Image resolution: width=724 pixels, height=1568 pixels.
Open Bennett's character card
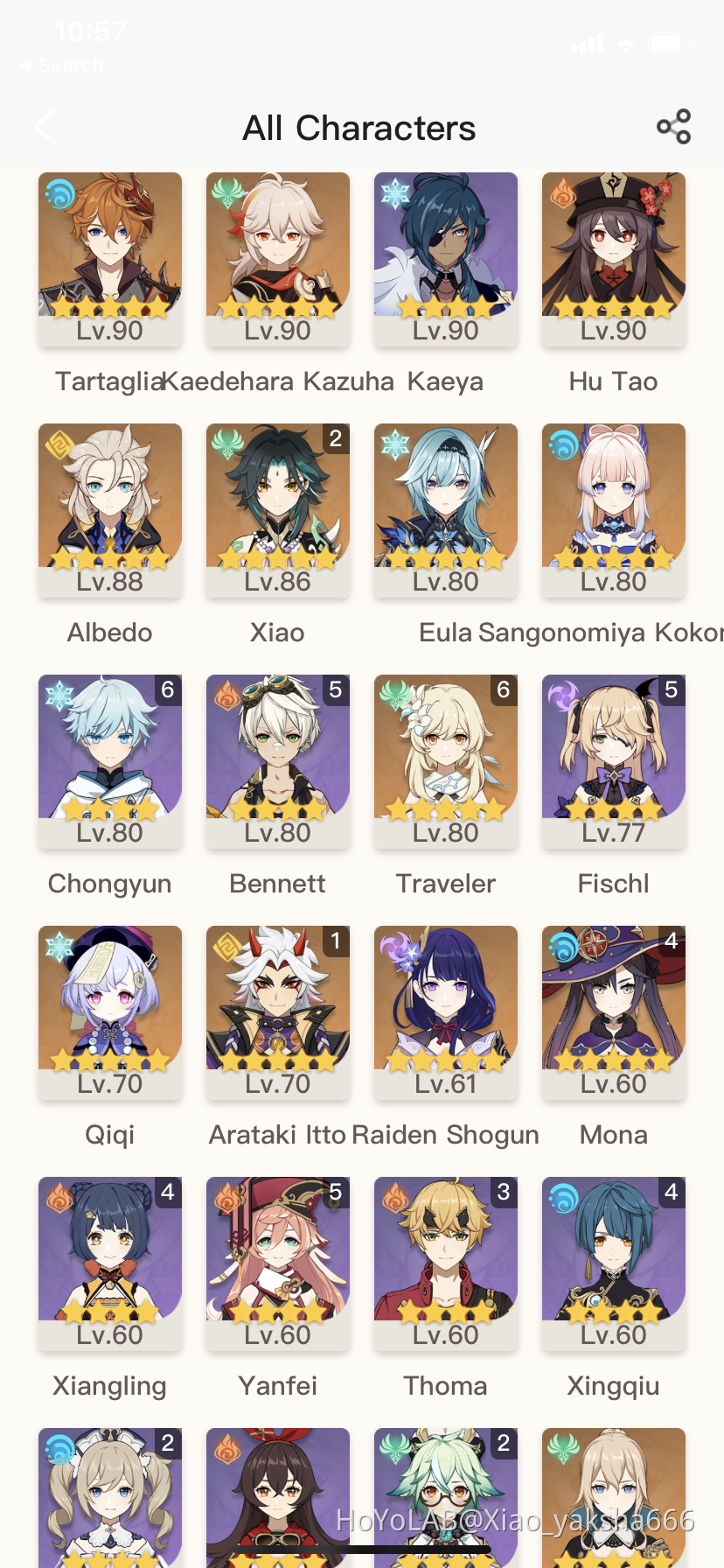[x=278, y=760]
